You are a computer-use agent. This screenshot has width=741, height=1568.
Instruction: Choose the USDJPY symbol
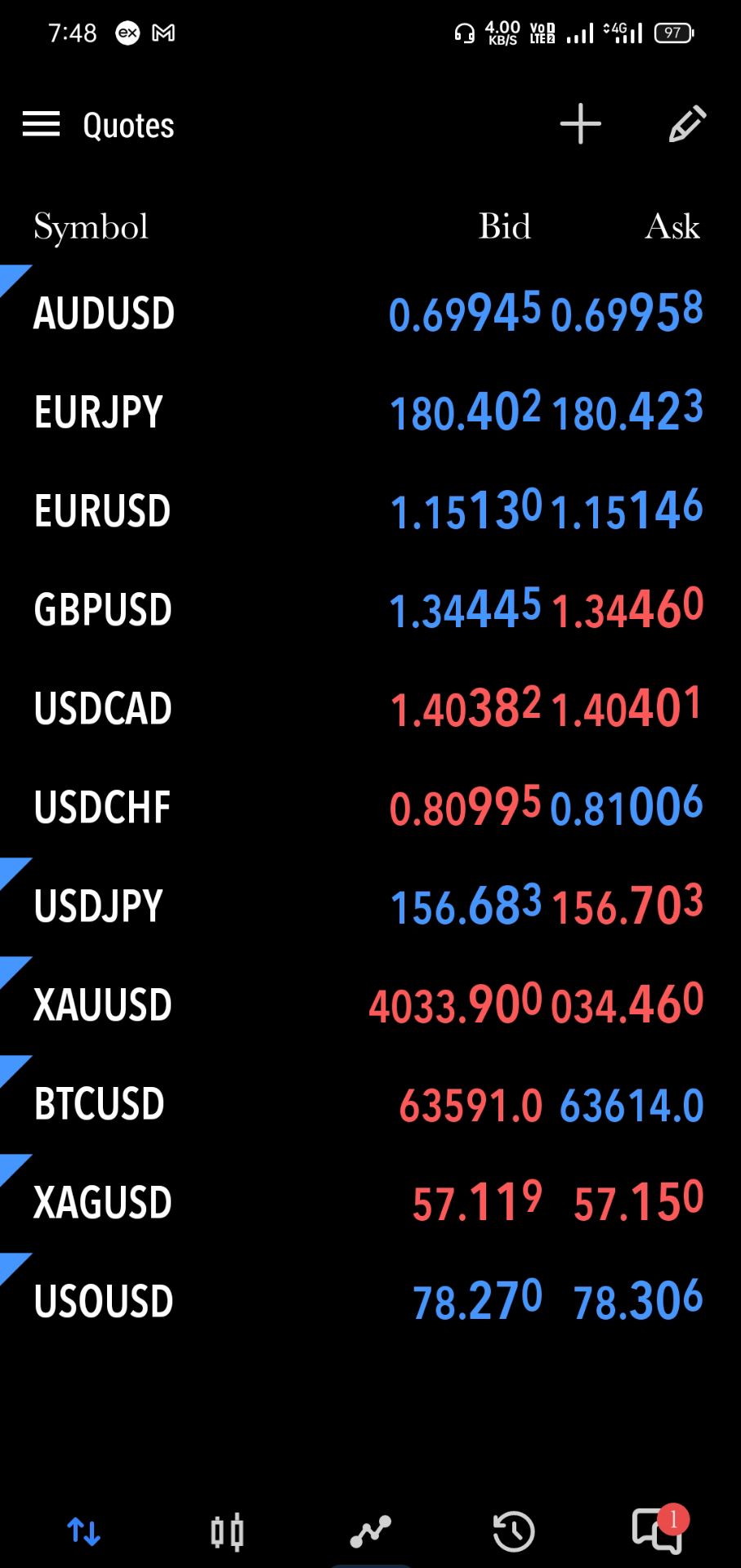(x=370, y=906)
